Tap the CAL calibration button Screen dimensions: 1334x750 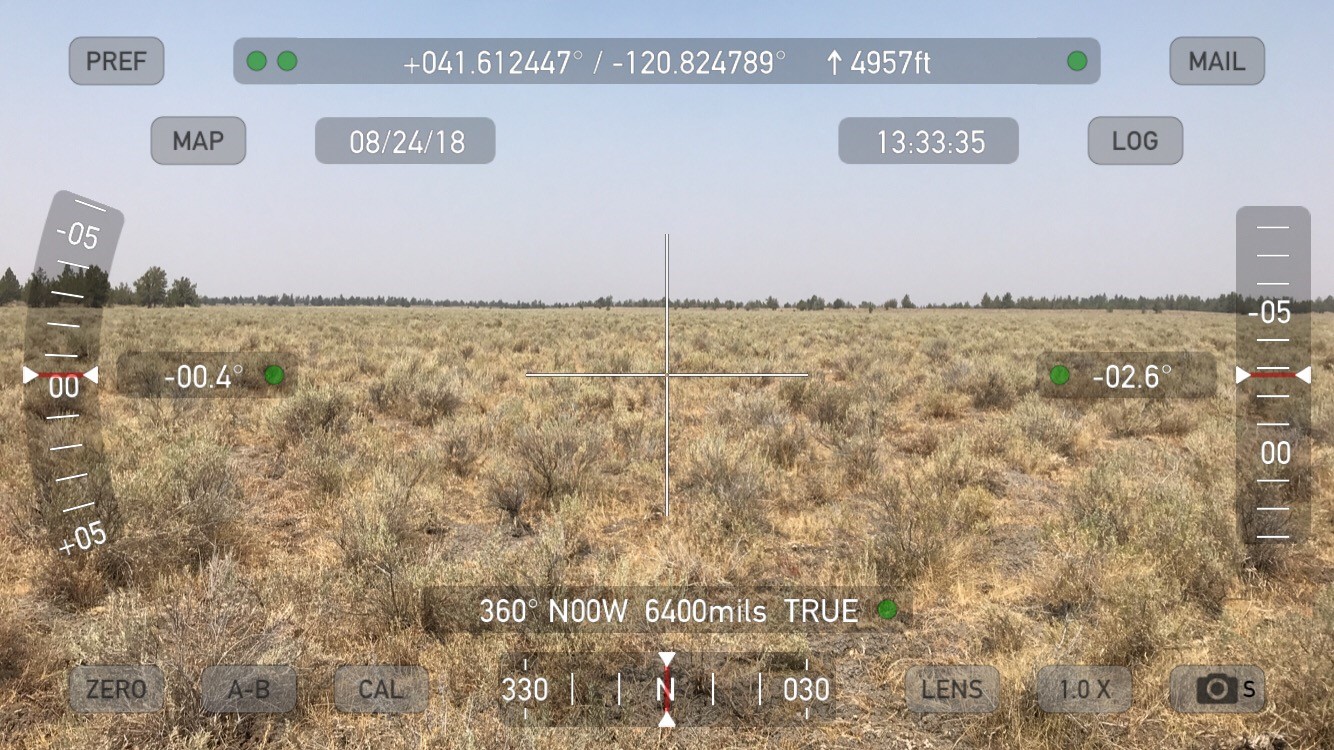[x=381, y=689]
